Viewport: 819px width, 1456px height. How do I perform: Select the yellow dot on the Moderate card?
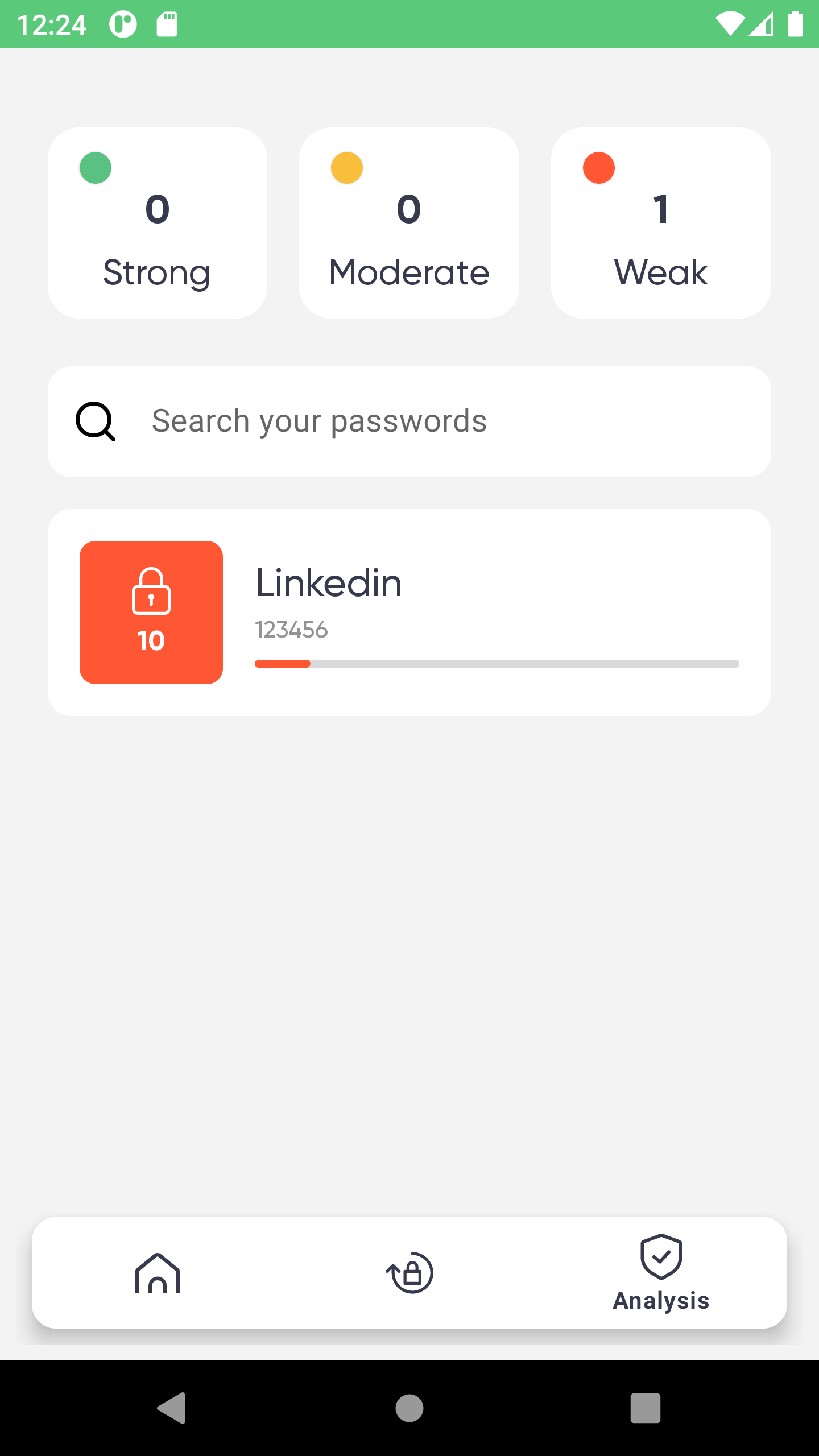pyautogui.click(x=348, y=167)
